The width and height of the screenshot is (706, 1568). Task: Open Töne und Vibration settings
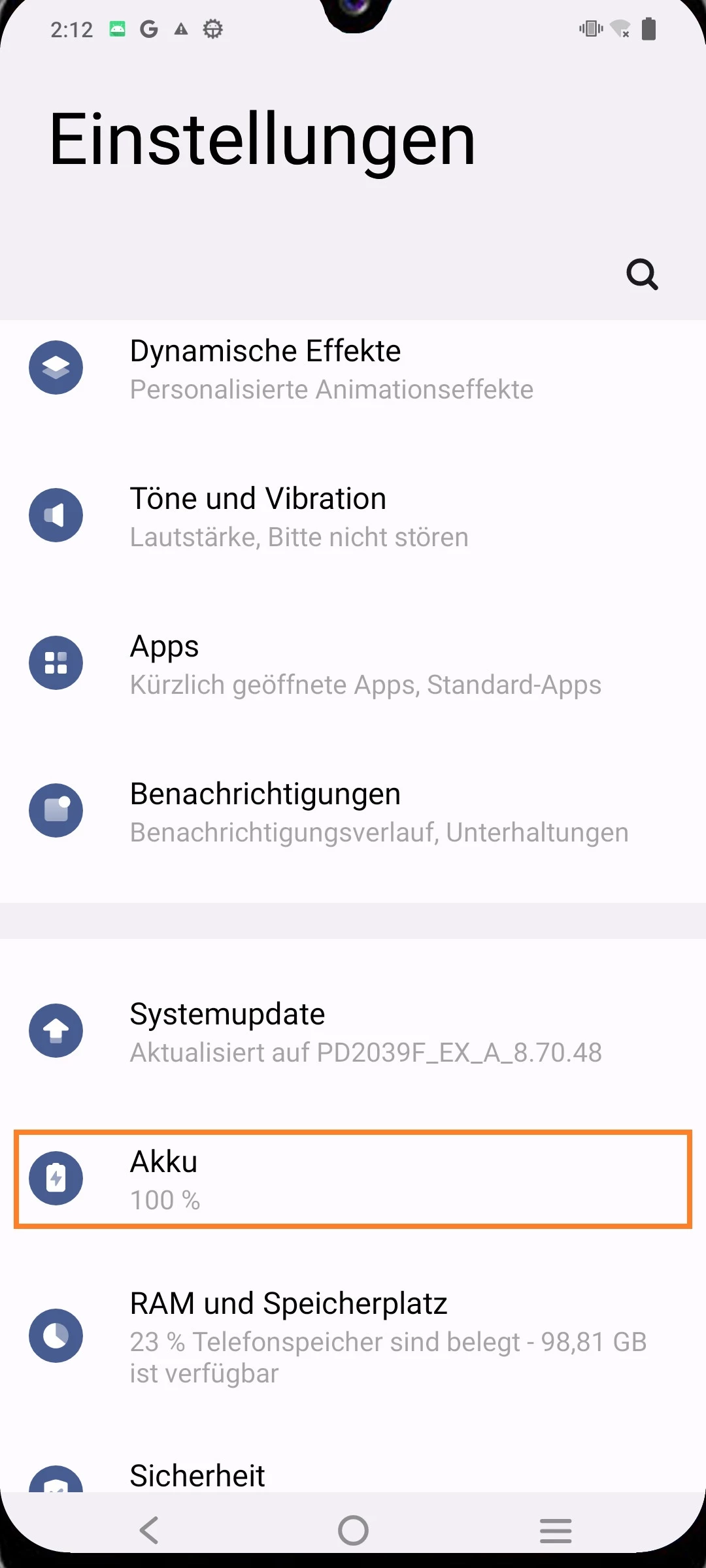(353, 517)
